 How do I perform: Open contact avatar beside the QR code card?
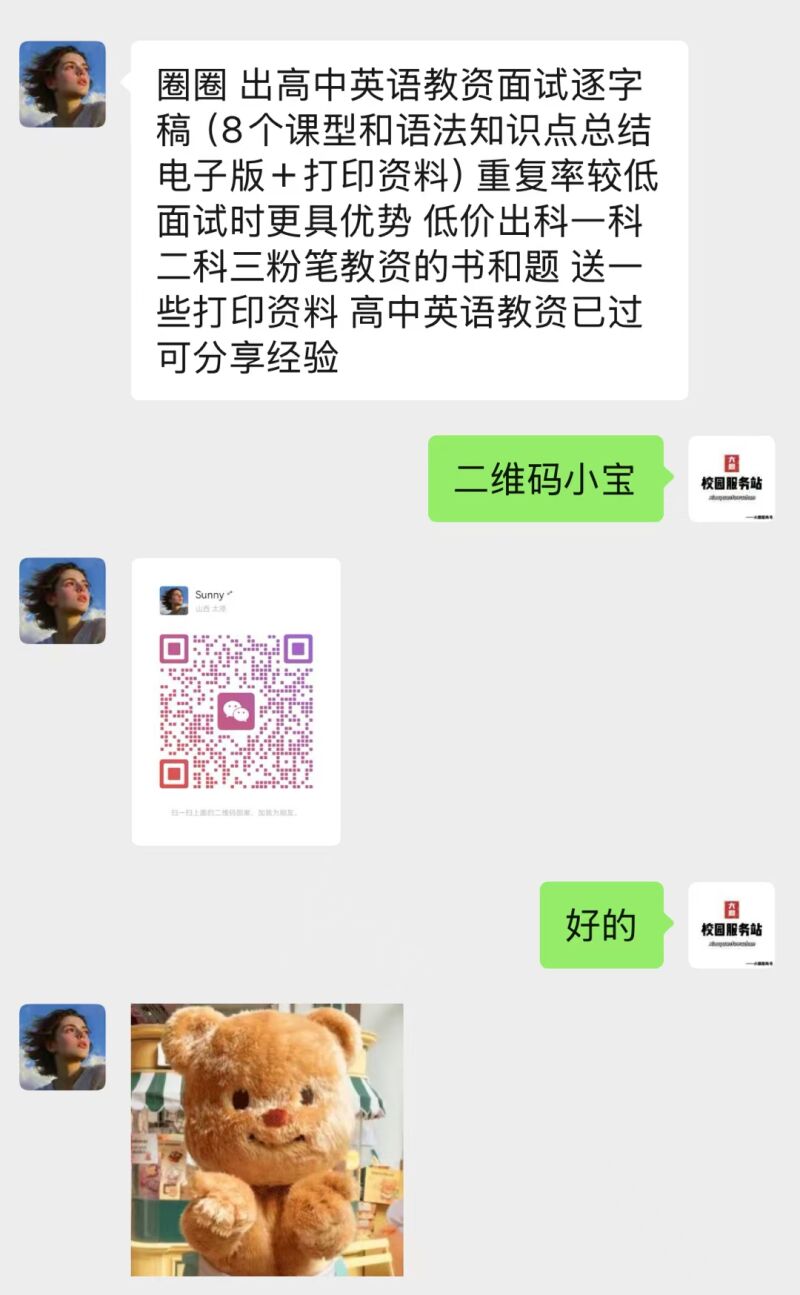click(62, 600)
